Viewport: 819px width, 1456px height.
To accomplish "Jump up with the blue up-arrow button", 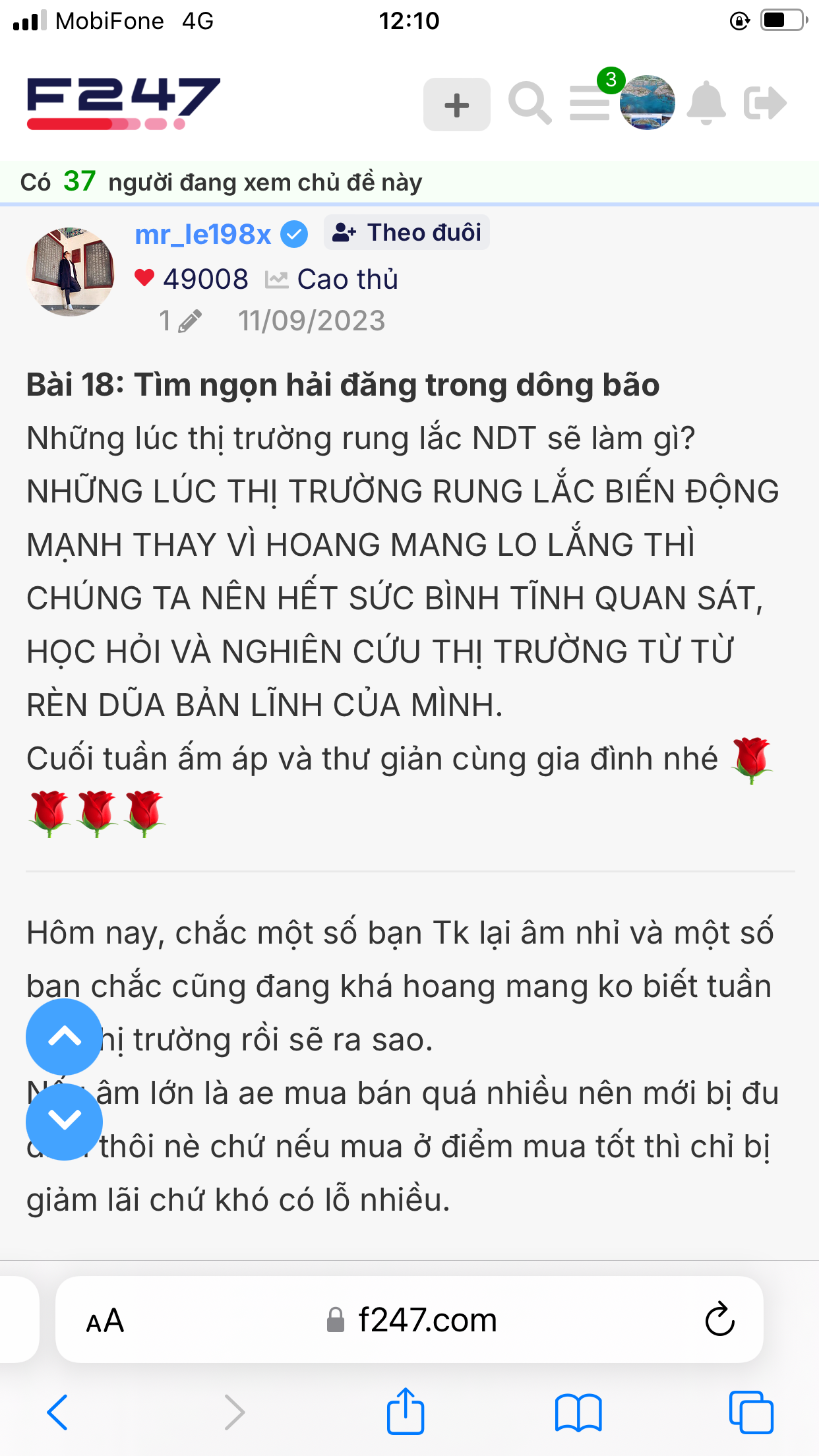I will 64,1037.
